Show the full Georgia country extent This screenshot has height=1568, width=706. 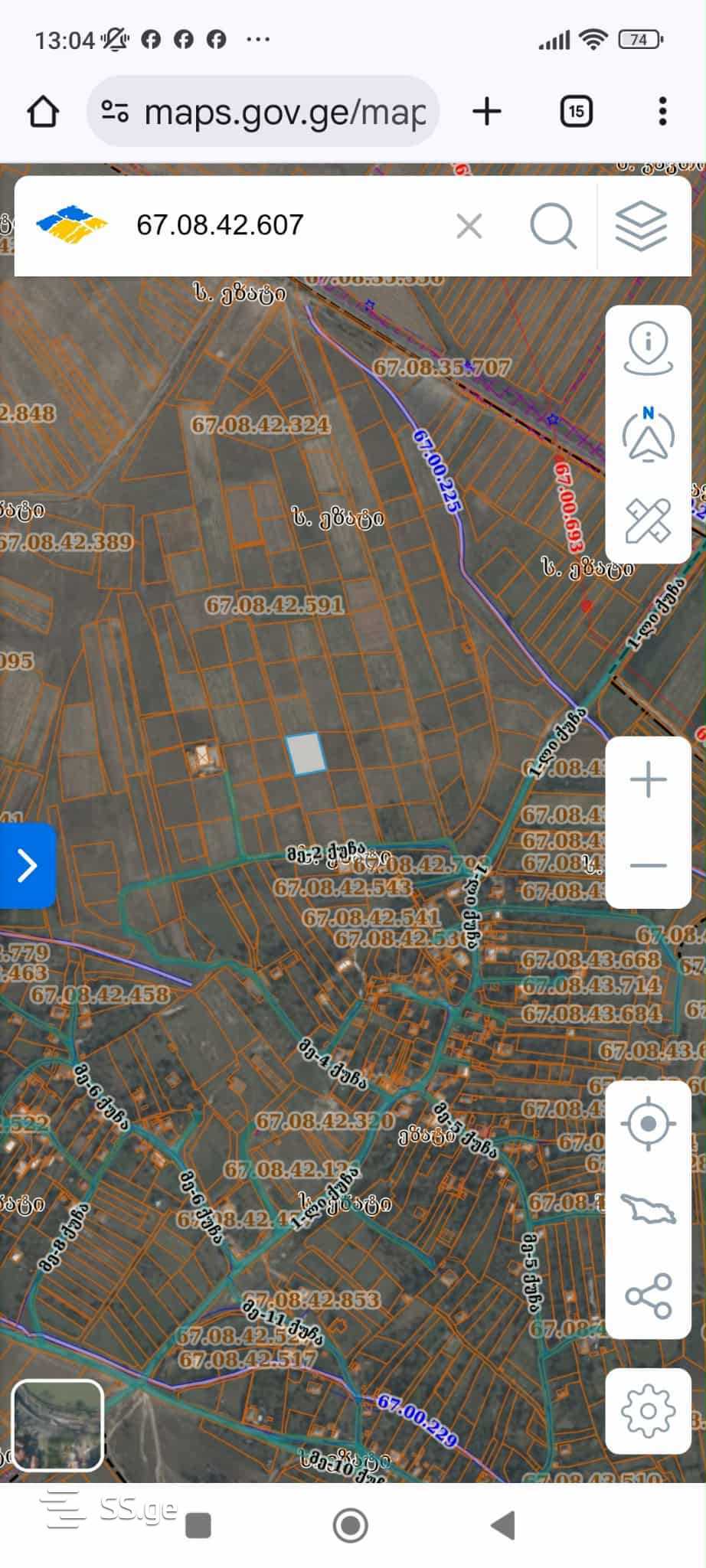pos(648,1210)
